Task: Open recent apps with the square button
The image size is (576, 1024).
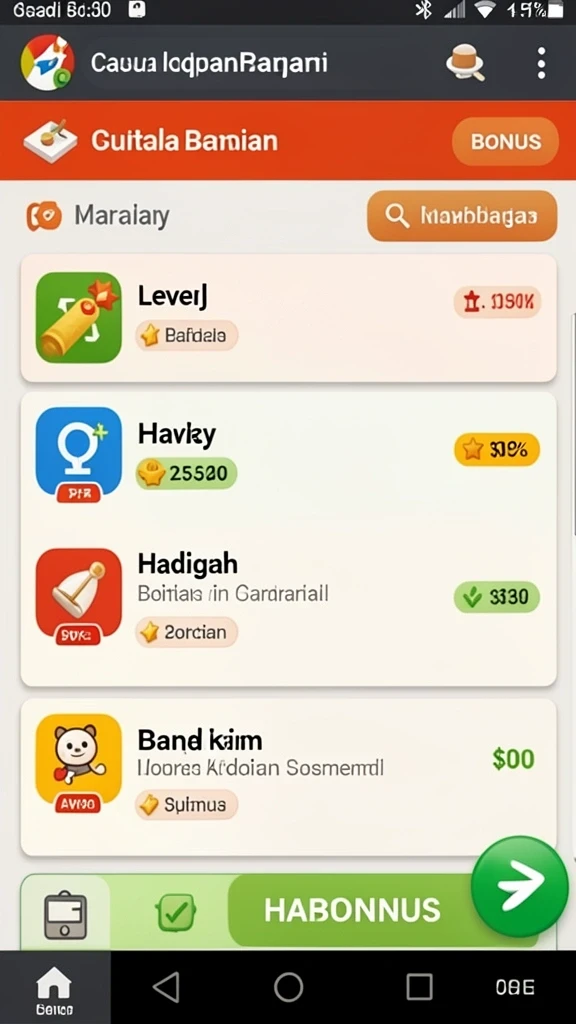Action: [419, 987]
